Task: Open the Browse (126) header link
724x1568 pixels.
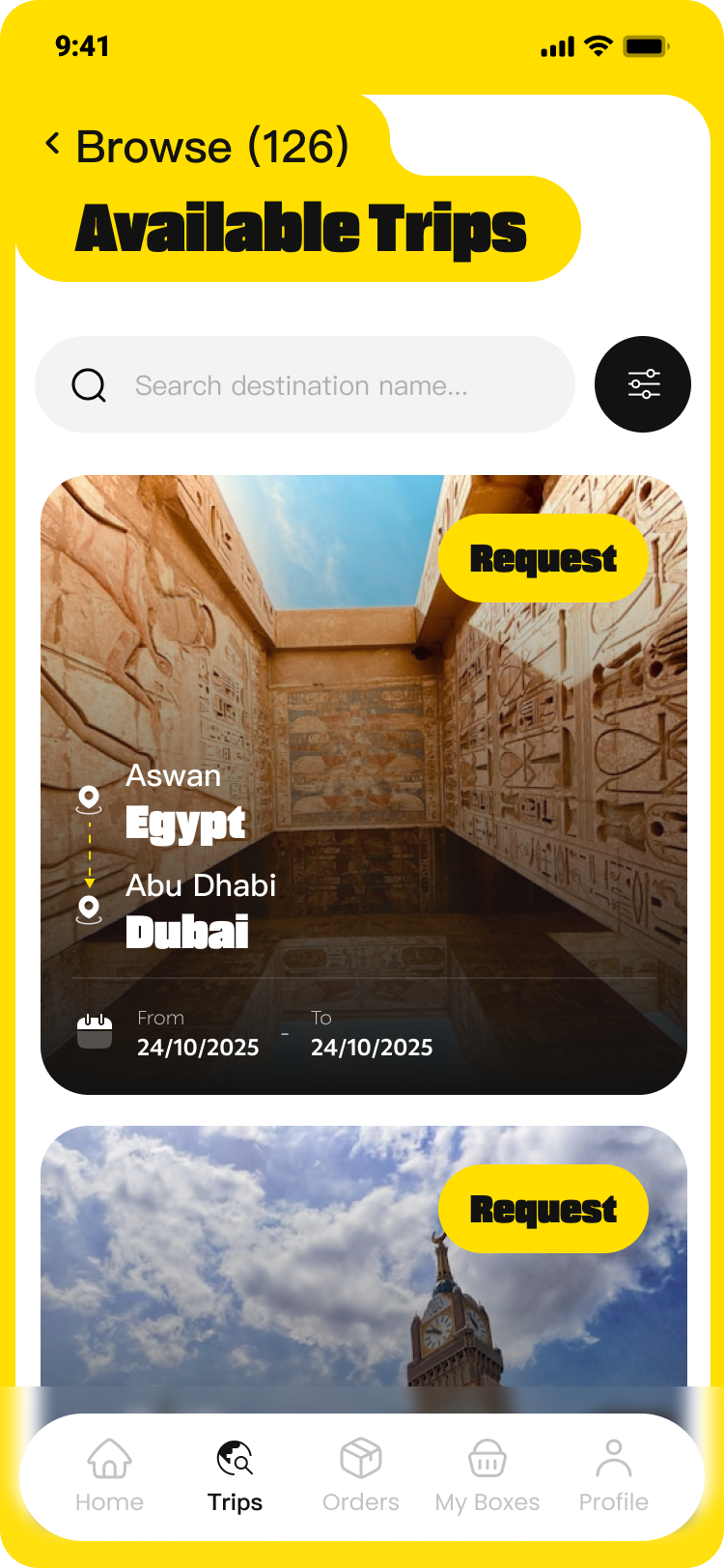Action: pos(212,147)
